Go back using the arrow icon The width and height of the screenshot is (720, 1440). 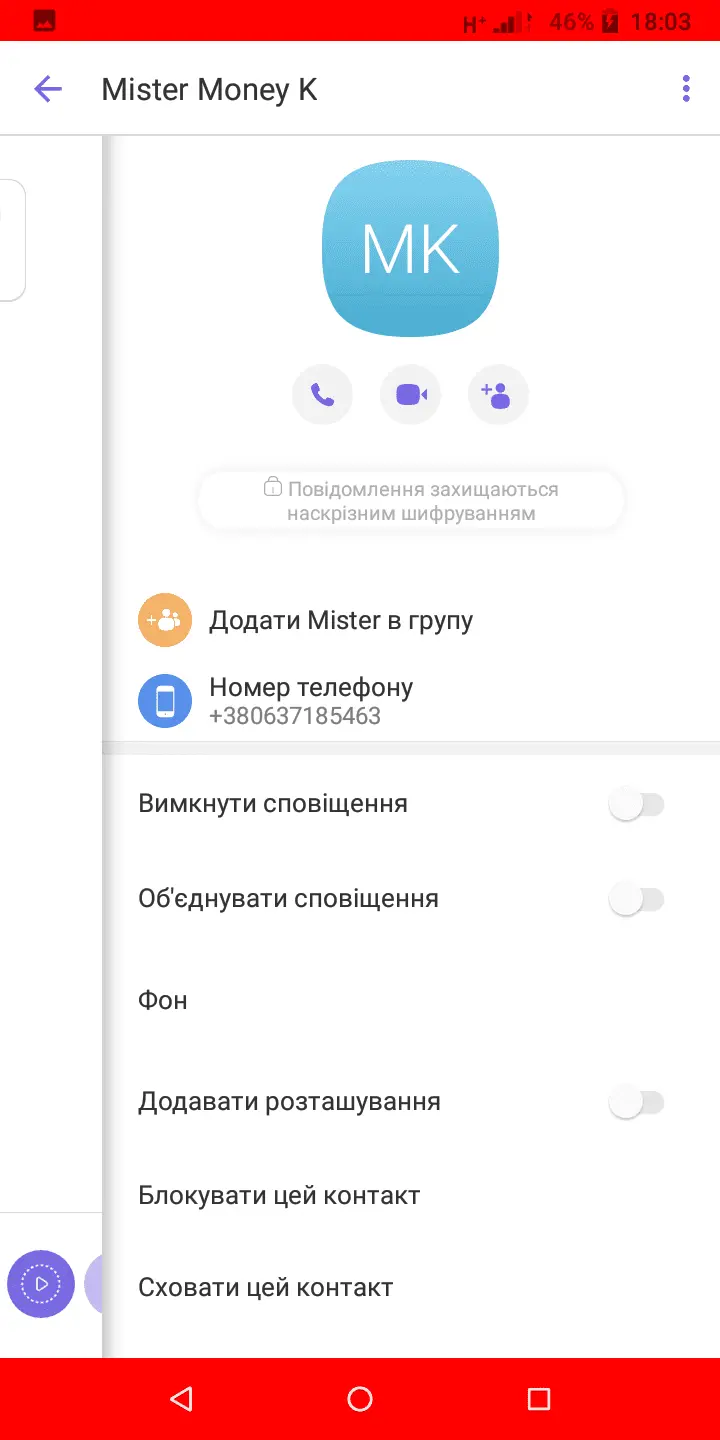click(47, 89)
